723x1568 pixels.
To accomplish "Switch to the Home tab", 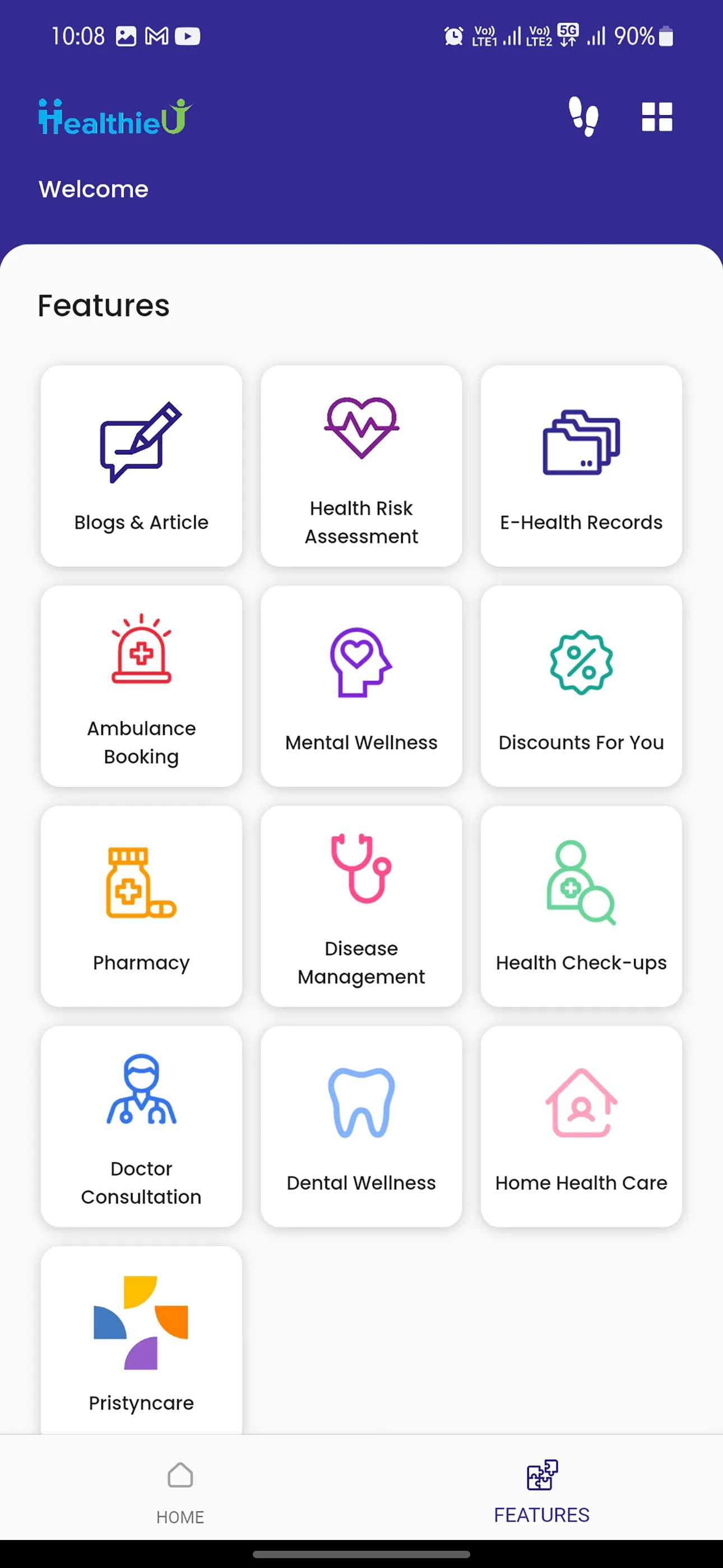I will 180,1491.
